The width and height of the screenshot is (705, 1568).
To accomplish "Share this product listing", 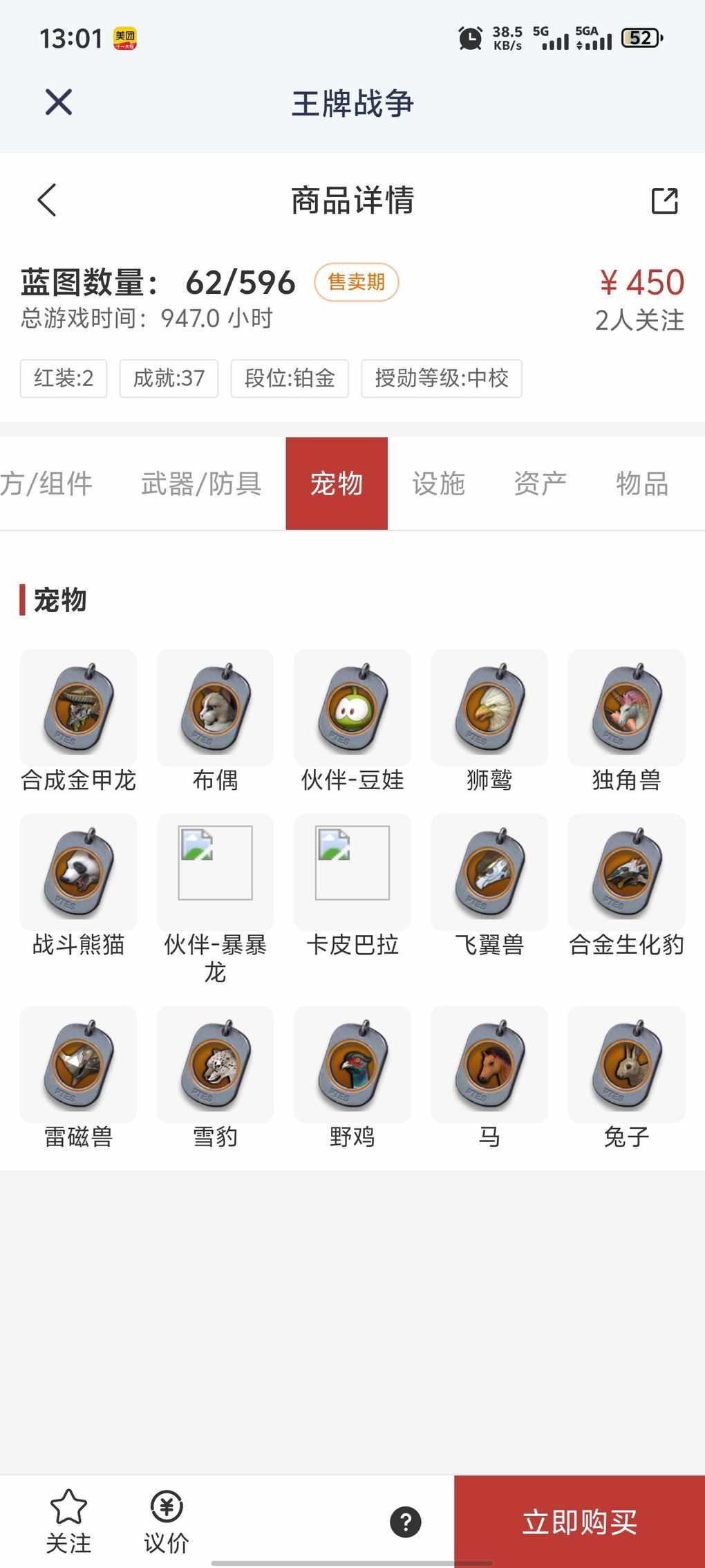I will click(664, 201).
